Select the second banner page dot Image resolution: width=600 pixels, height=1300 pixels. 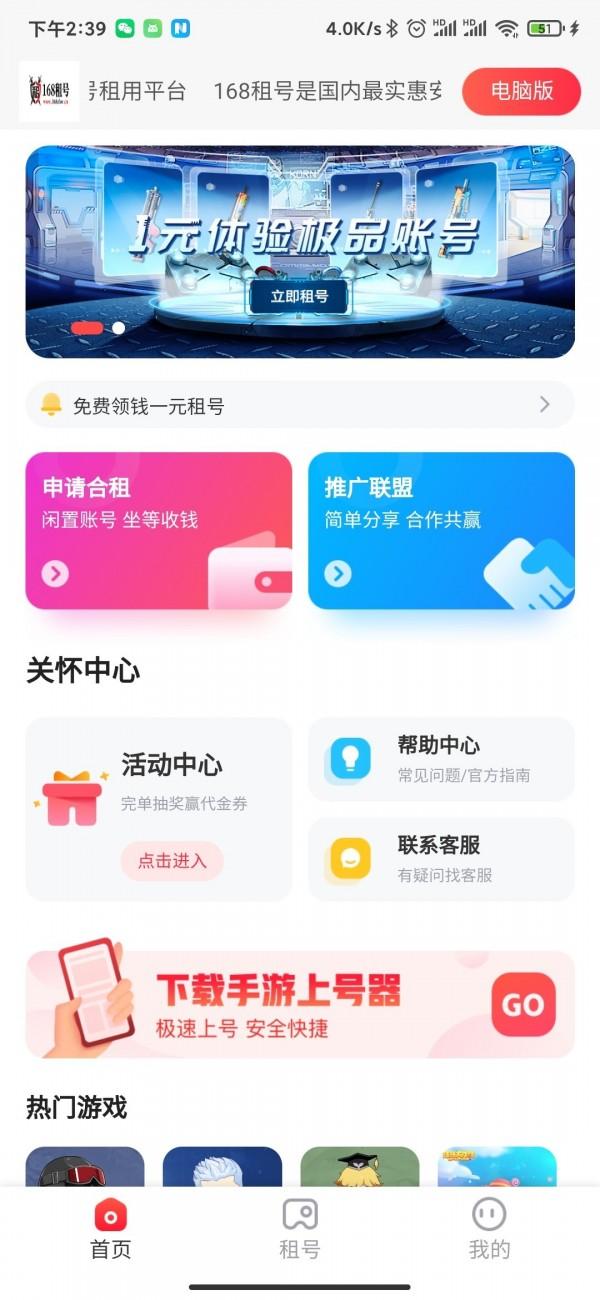[119, 327]
